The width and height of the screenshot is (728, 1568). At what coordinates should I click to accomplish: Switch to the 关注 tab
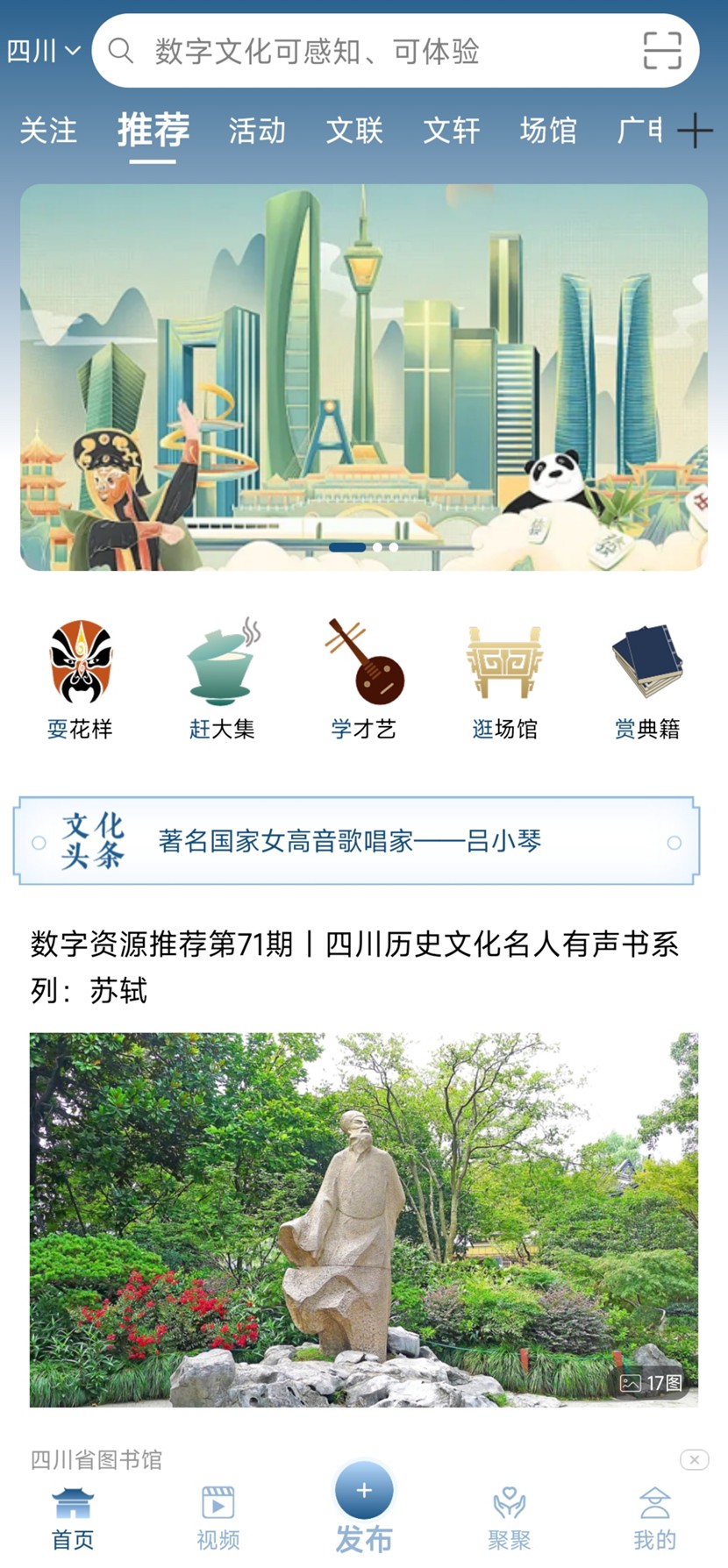coord(48,131)
